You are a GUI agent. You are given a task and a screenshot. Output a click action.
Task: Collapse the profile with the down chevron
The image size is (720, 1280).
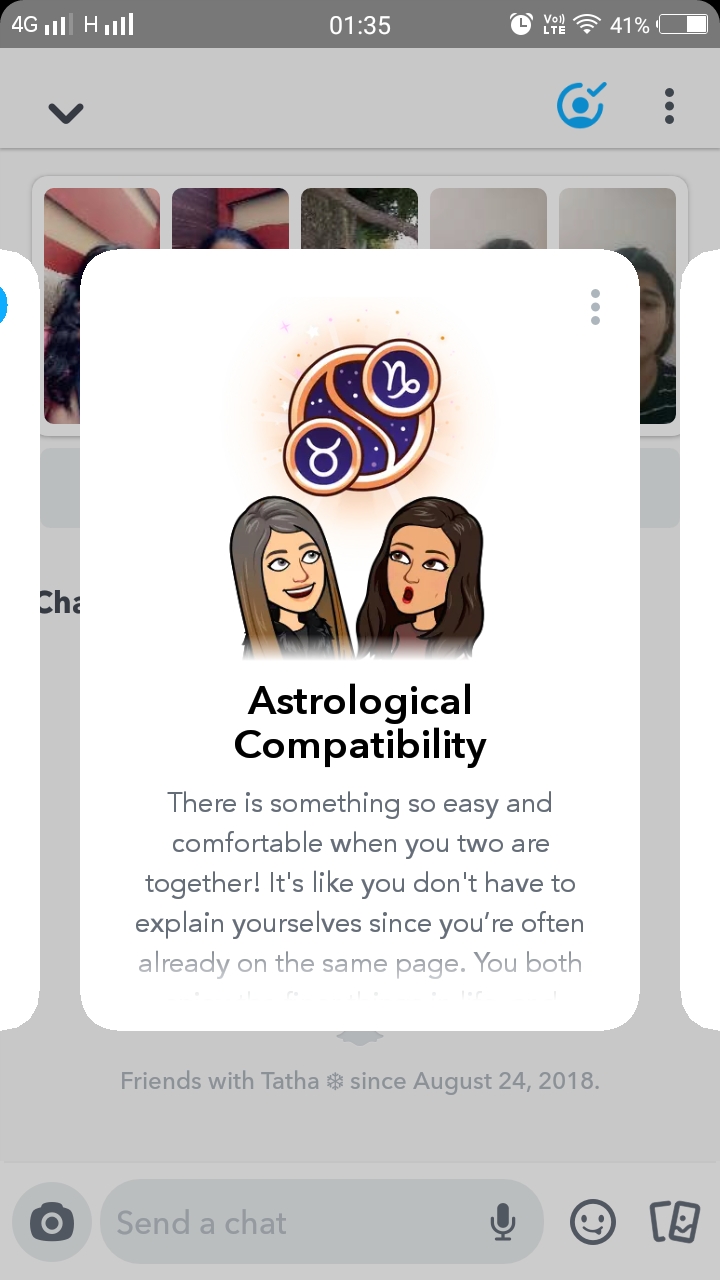point(65,112)
